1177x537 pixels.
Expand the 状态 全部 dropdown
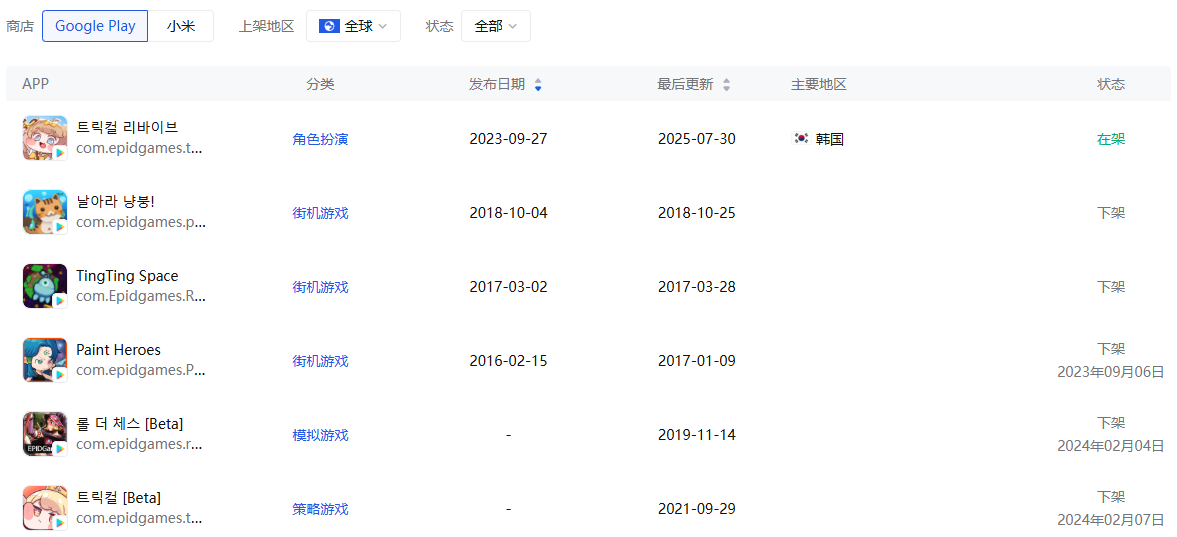pos(495,26)
